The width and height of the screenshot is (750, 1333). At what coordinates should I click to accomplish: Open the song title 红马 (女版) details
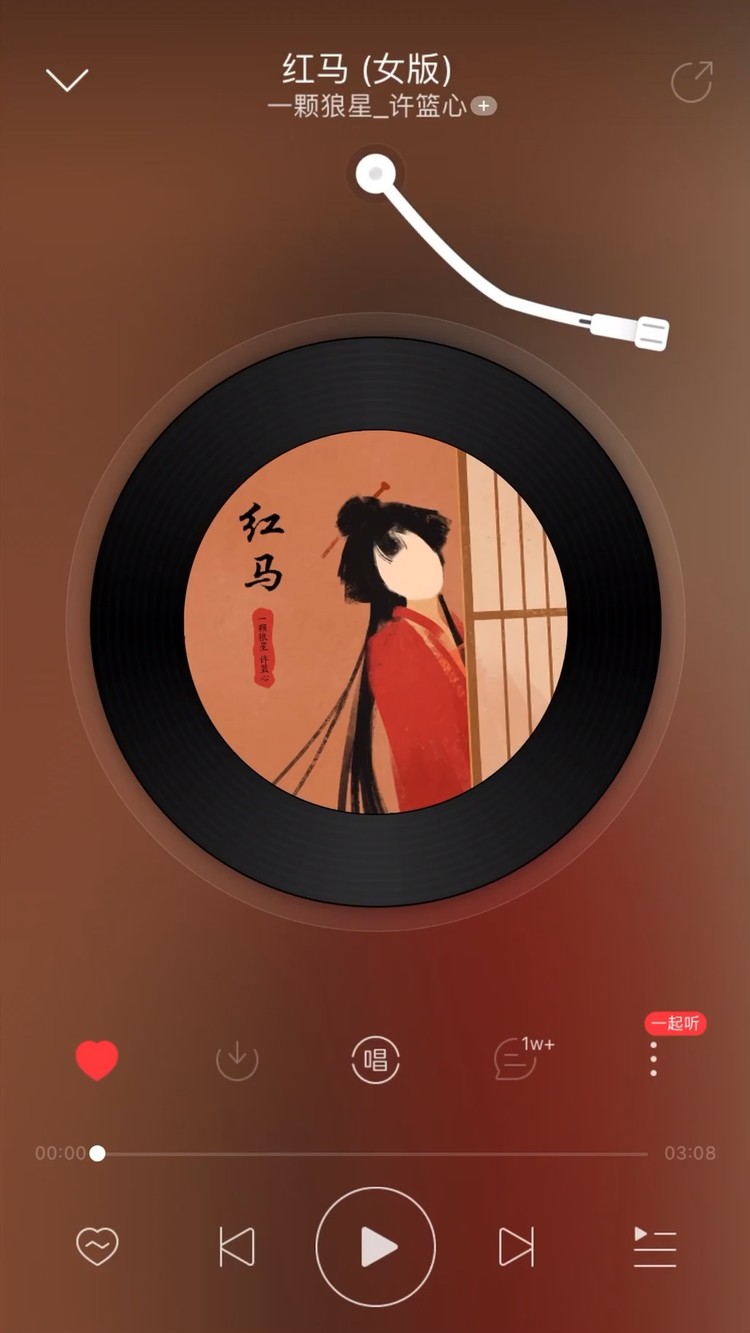tap(375, 70)
